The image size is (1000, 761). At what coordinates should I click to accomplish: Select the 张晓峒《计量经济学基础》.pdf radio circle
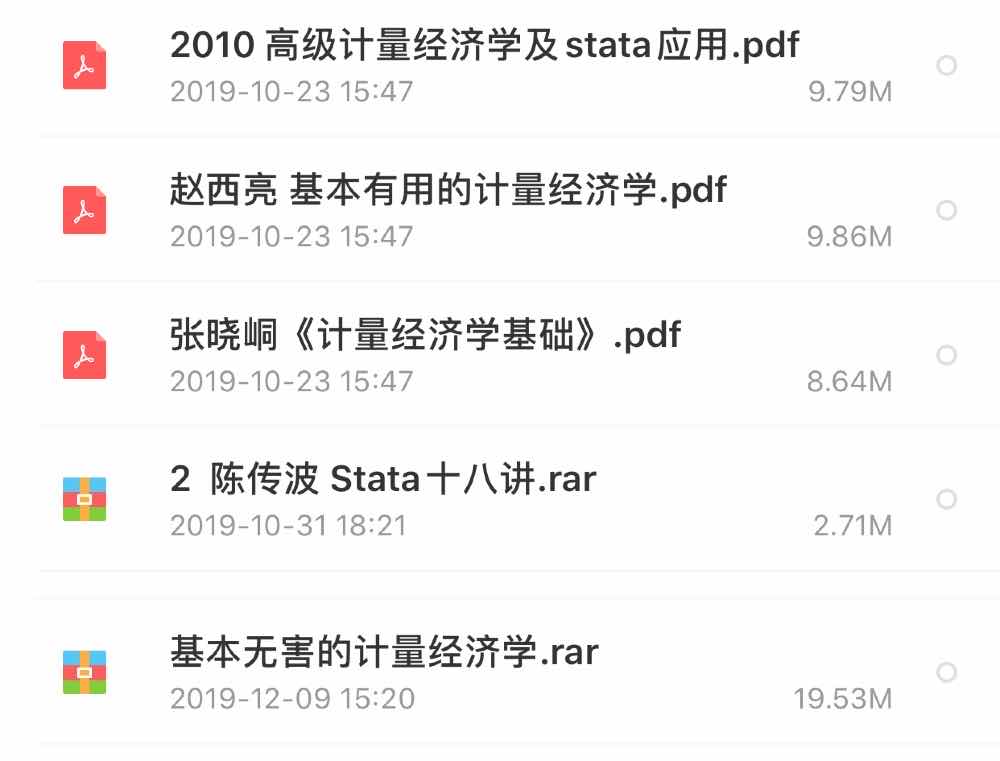click(946, 355)
